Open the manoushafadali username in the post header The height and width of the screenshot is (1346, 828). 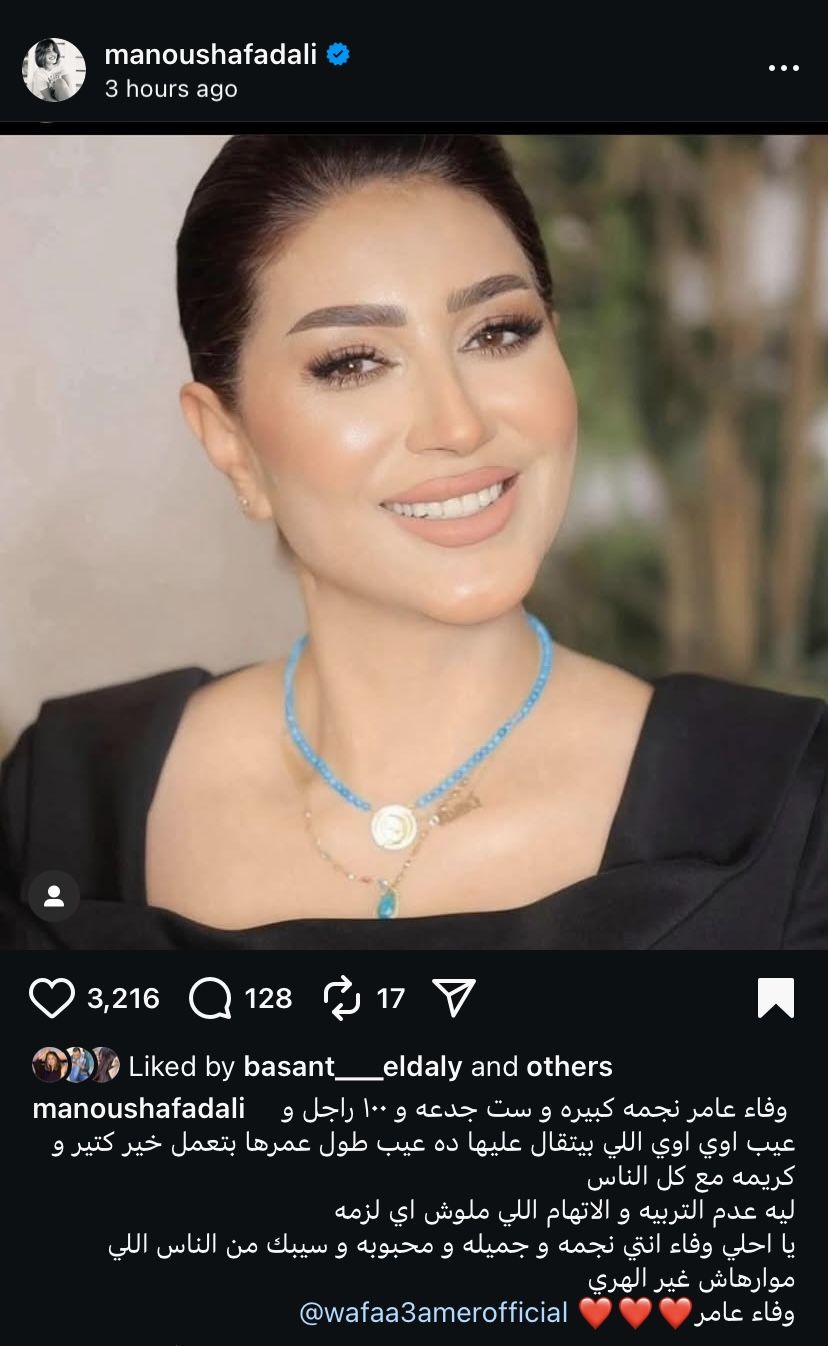point(210,55)
